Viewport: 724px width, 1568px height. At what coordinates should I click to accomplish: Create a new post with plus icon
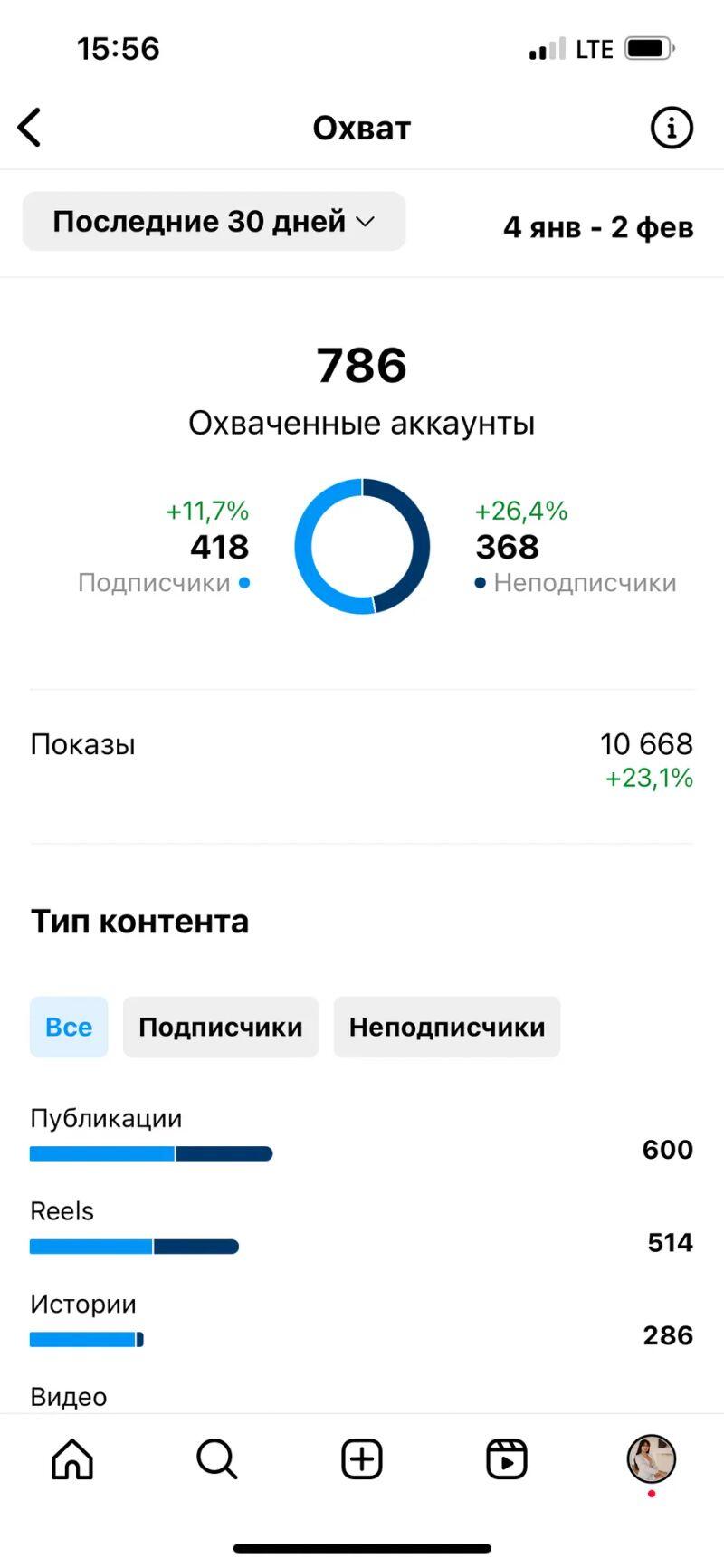coord(361,1459)
